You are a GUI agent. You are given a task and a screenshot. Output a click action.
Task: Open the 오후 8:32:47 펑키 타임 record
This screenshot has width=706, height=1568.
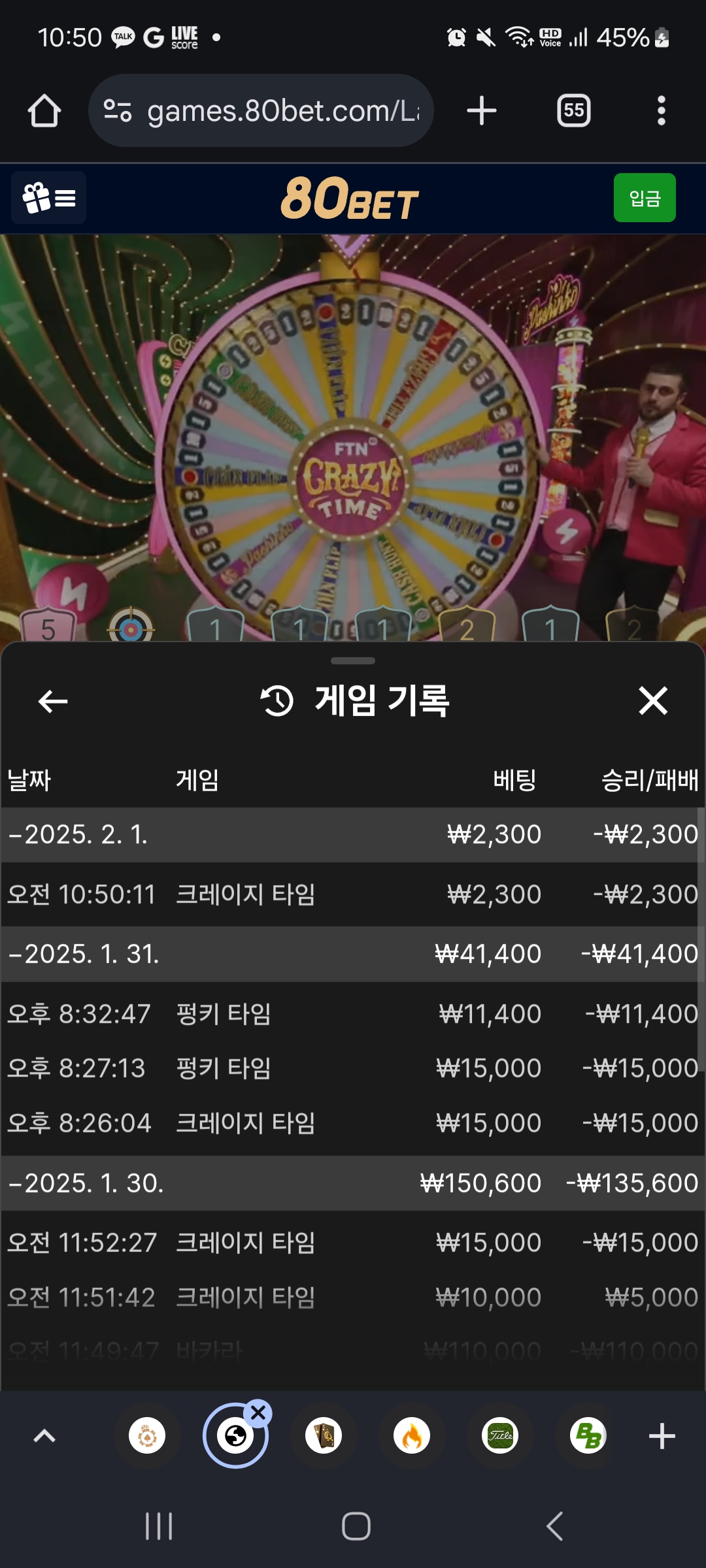point(353,1014)
